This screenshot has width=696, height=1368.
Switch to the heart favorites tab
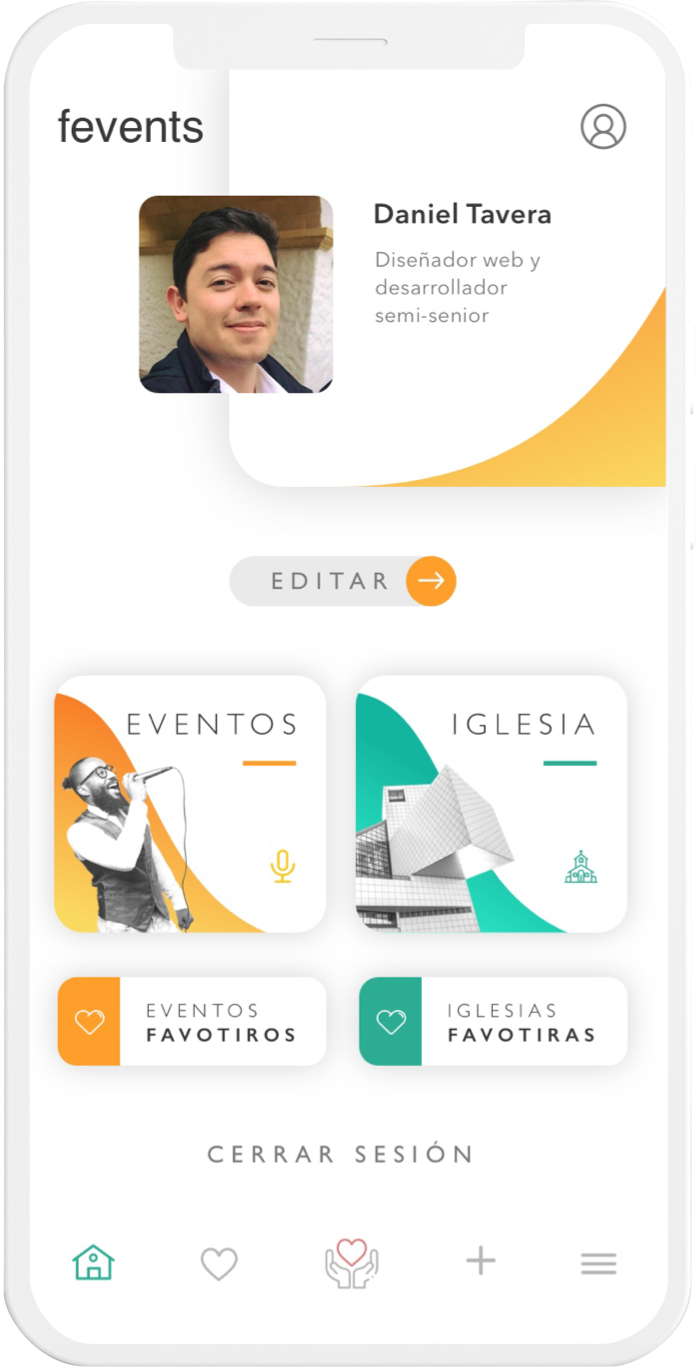tap(219, 1263)
